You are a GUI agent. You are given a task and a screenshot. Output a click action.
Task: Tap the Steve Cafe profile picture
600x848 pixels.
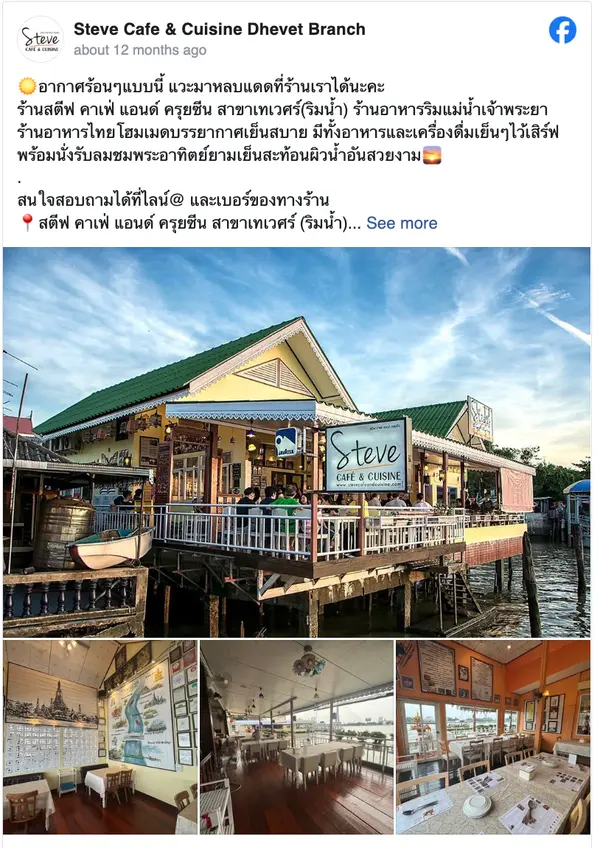[x=41, y=39]
